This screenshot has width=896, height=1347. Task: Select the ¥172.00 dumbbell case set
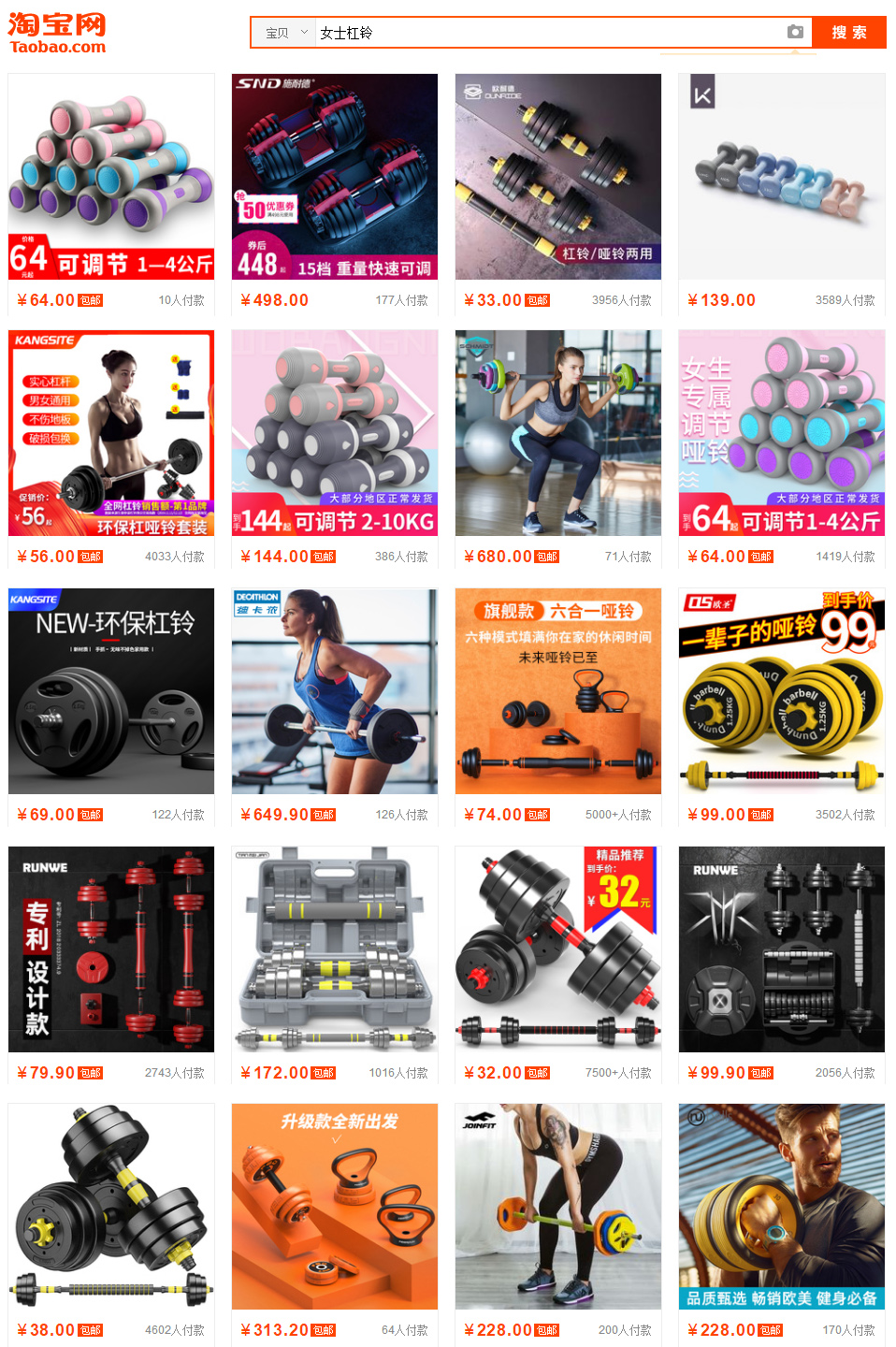(x=335, y=949)
